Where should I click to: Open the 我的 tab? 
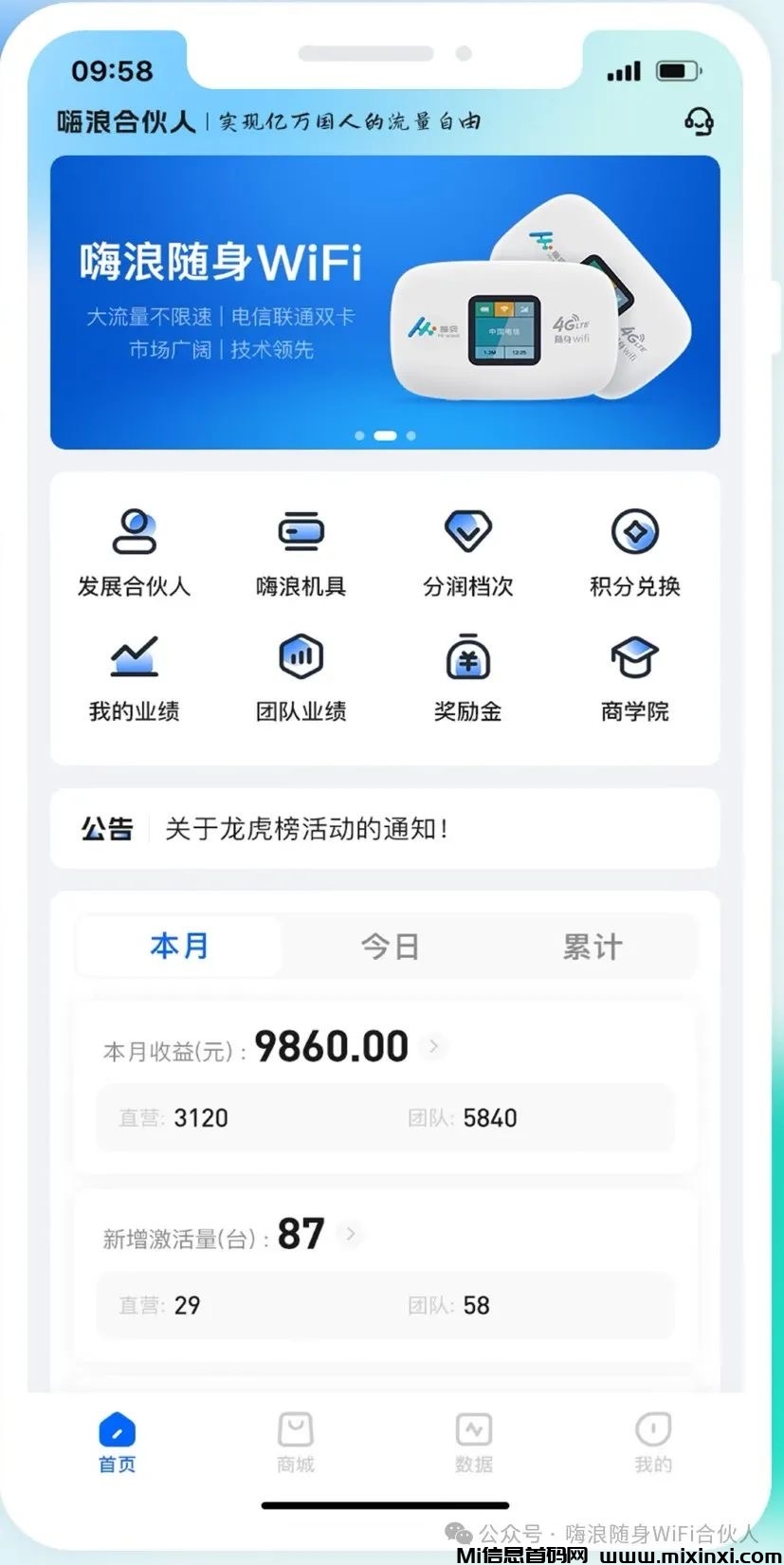click(653, 1443)
